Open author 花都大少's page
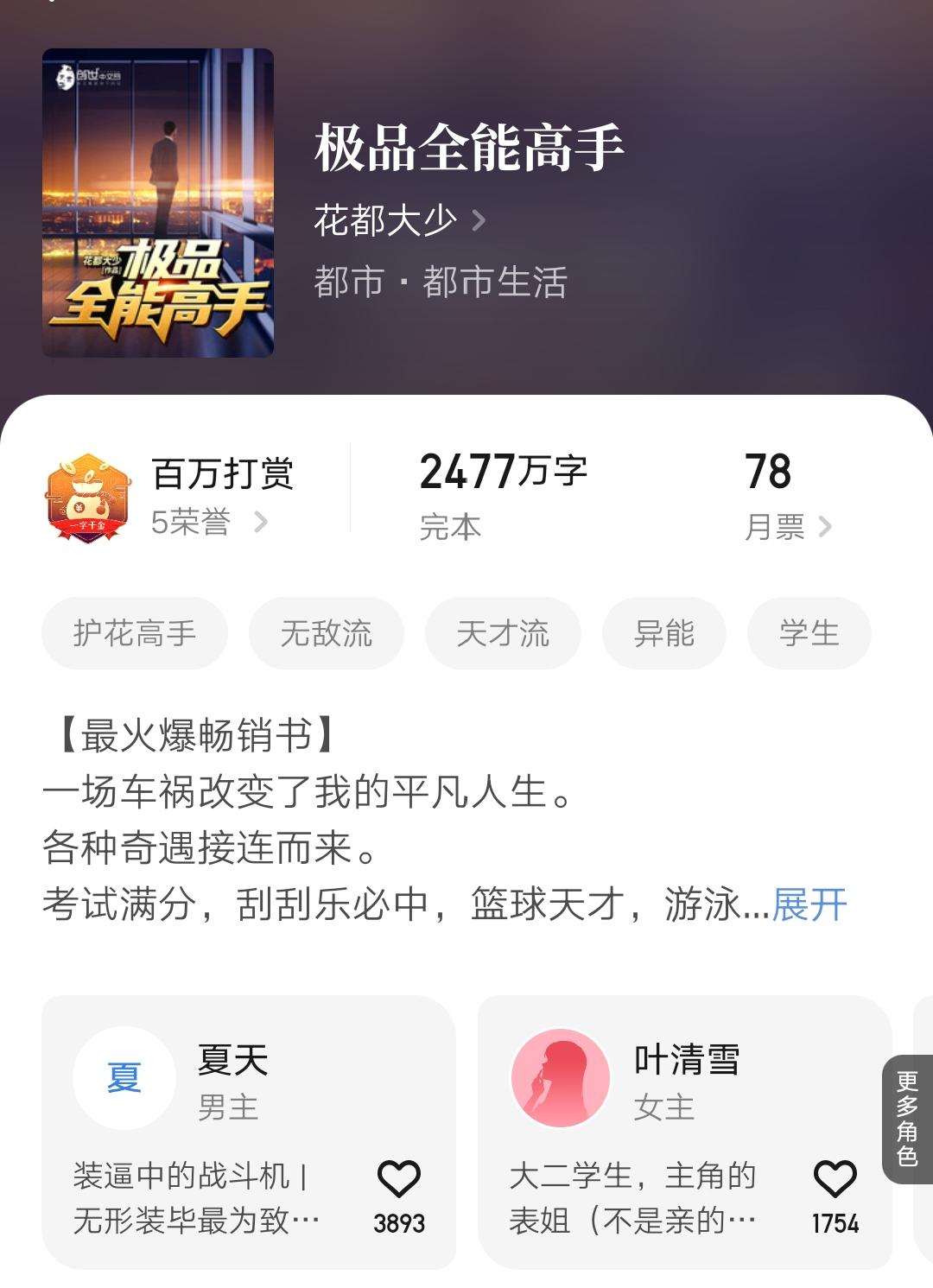This screenshot has height=1288, width=933. coord(398,221)
